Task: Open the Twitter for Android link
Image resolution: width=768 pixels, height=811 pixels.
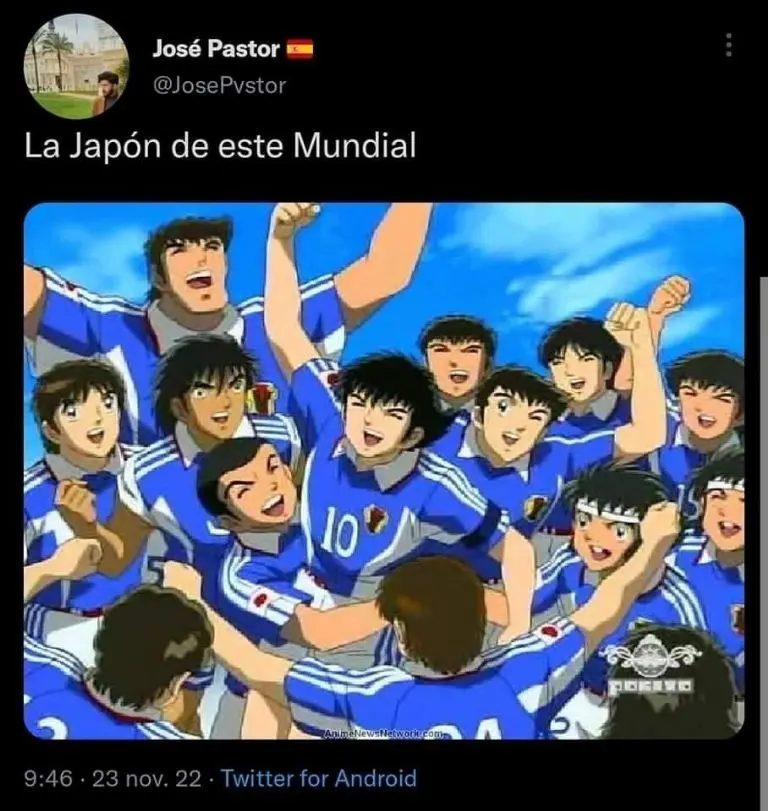Action: point(318,777)
